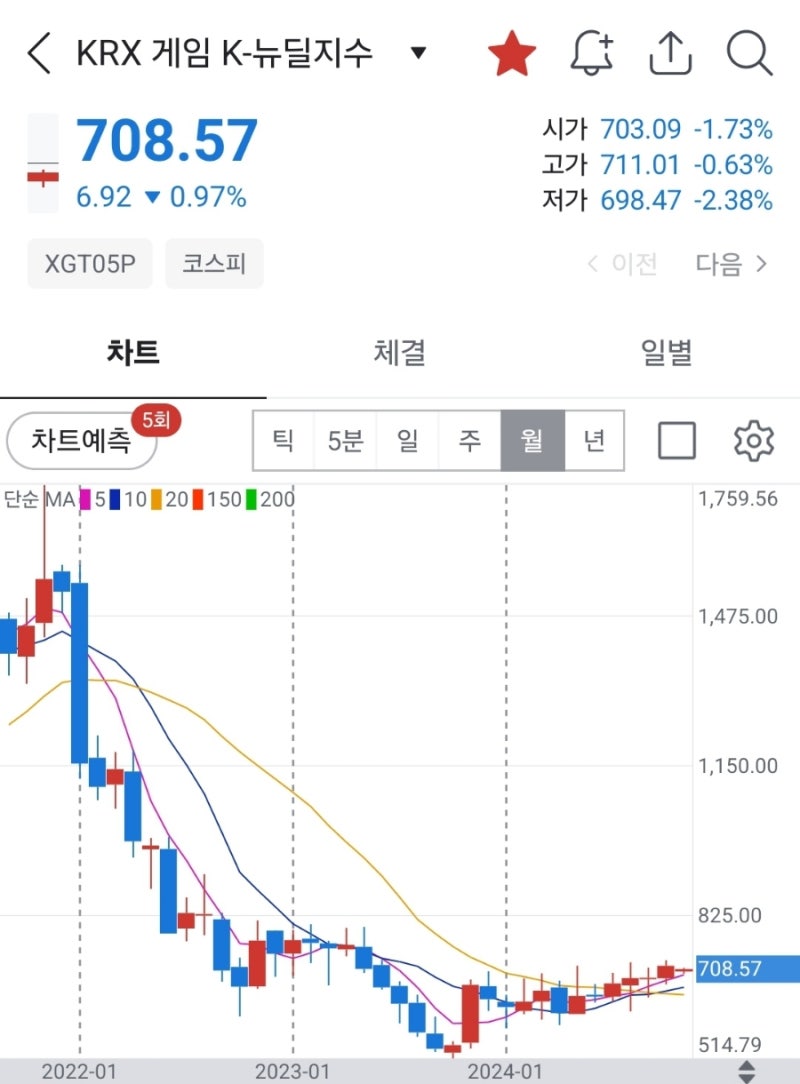Switch to the 일별 tab
800x1084 pixels.
coord(667,352)
